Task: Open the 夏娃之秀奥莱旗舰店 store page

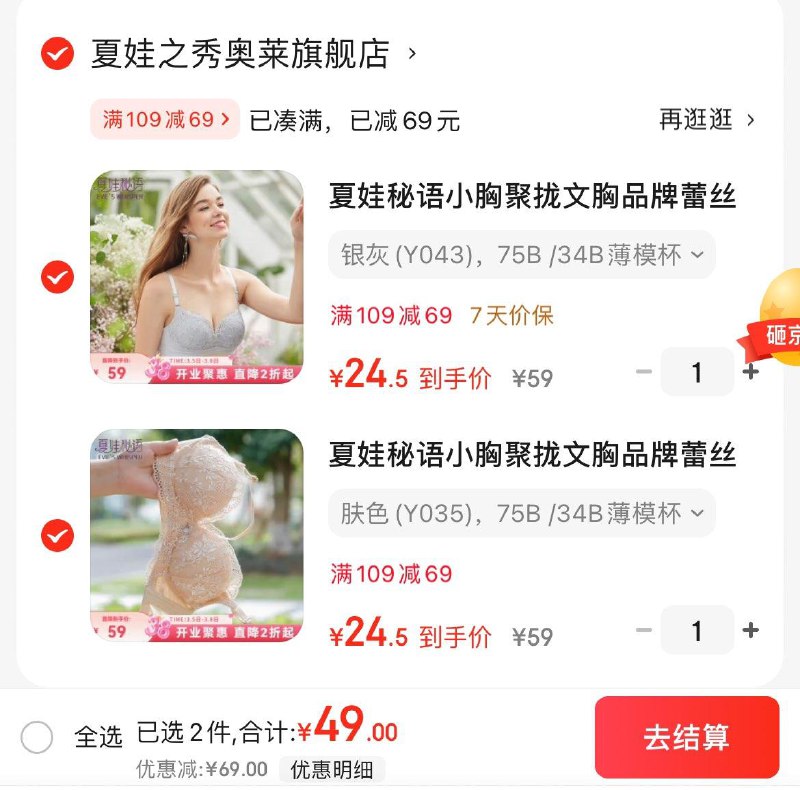Action: click(x=240, y=53)
